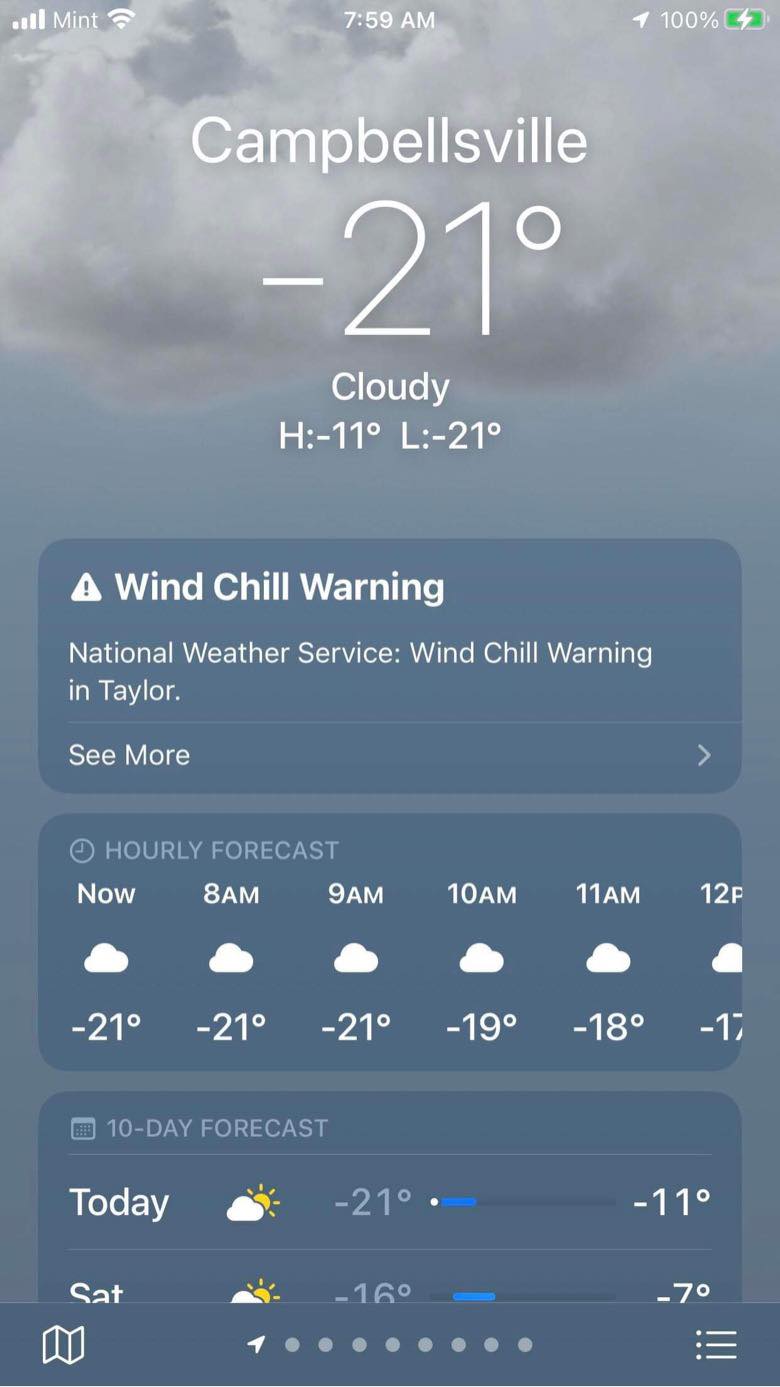Open the weather map

click(x=63, y=1345)
